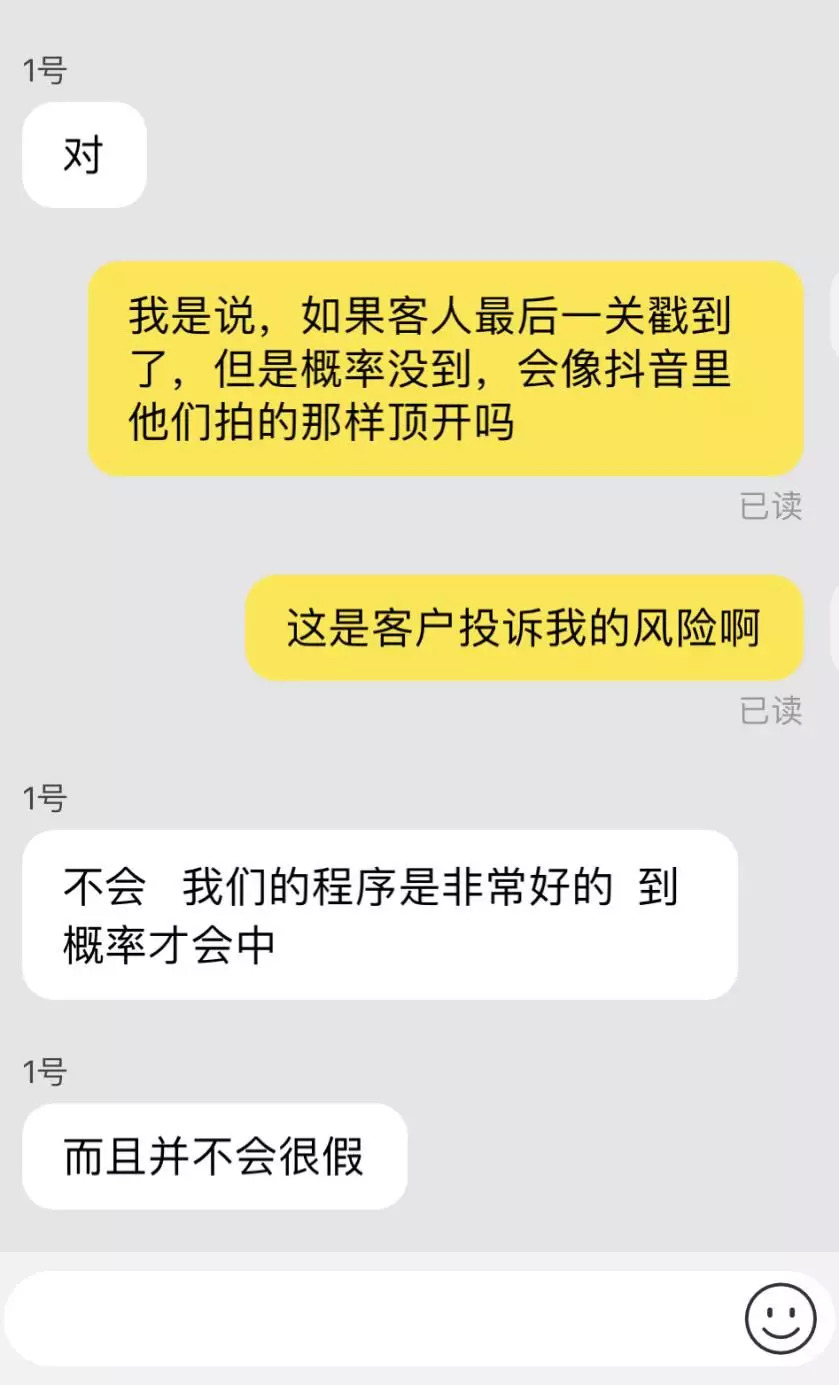839x1385 pixels.
Task: Open the emoji picker
Action: point(780,1318)
